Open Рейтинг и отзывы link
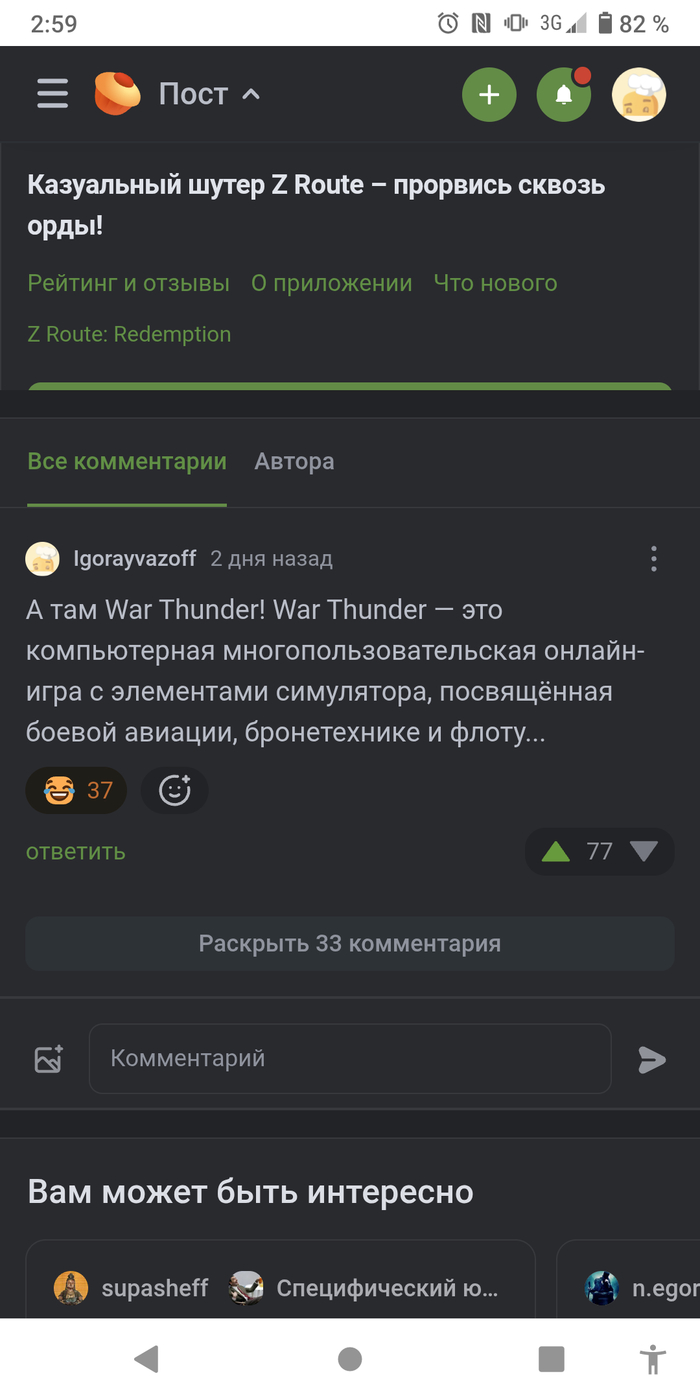 coord(128,283)
